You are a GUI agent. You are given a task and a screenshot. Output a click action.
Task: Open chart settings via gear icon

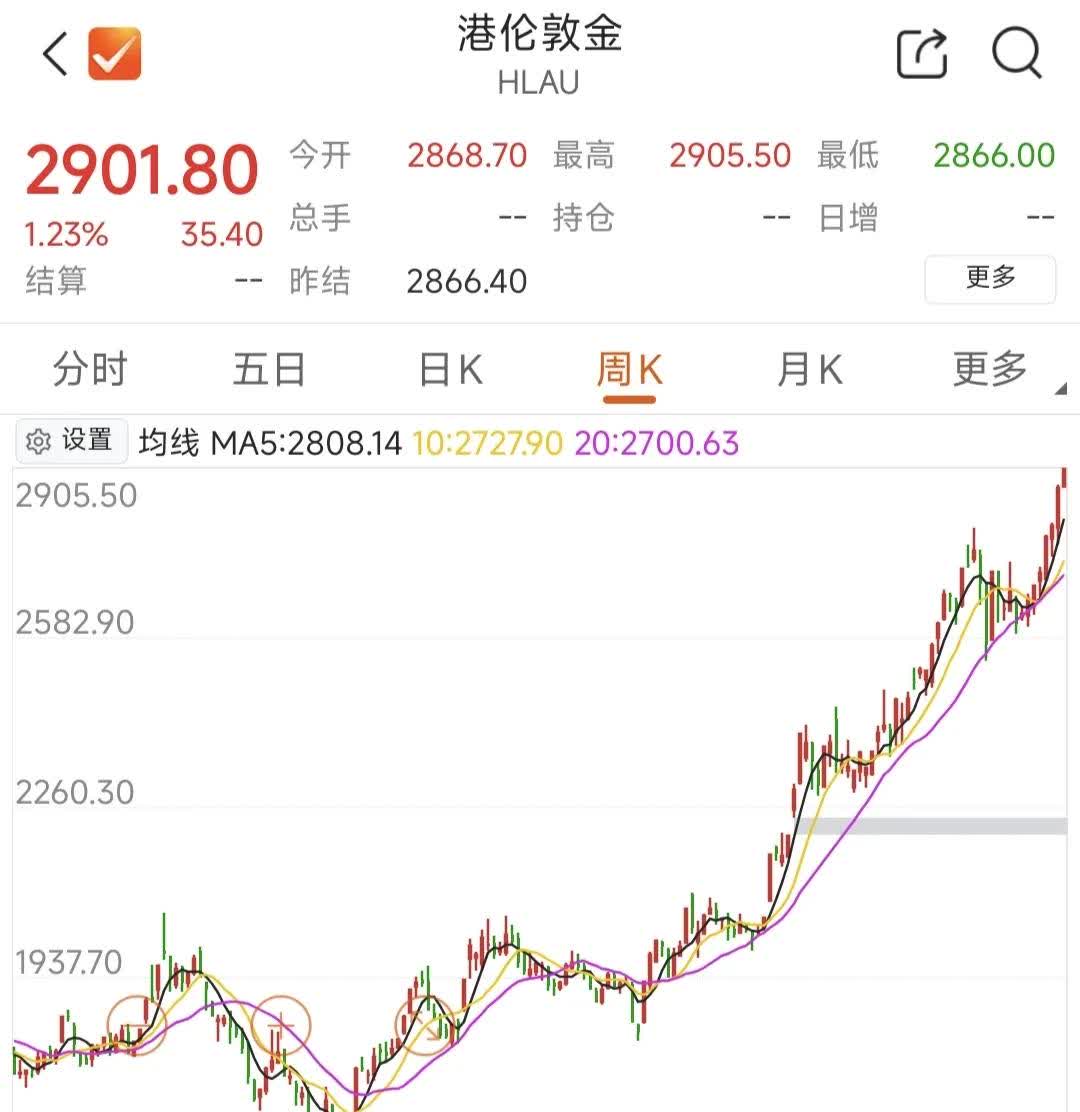tap(38, 441)
